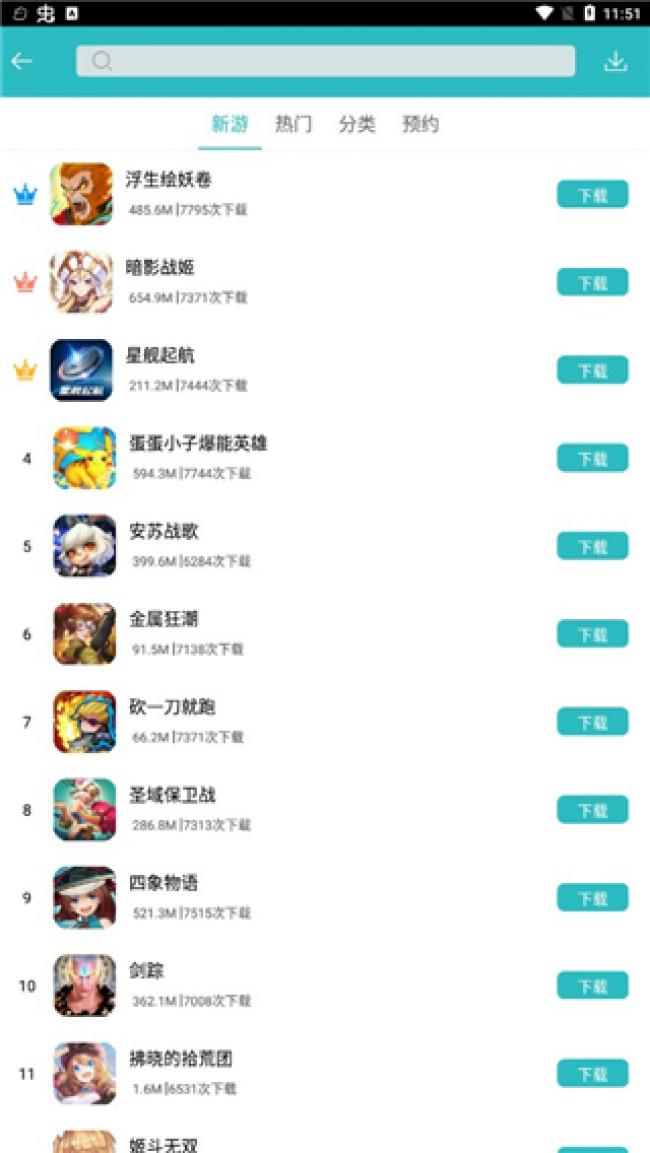Open the 四象物语 game details

(165, 884)
